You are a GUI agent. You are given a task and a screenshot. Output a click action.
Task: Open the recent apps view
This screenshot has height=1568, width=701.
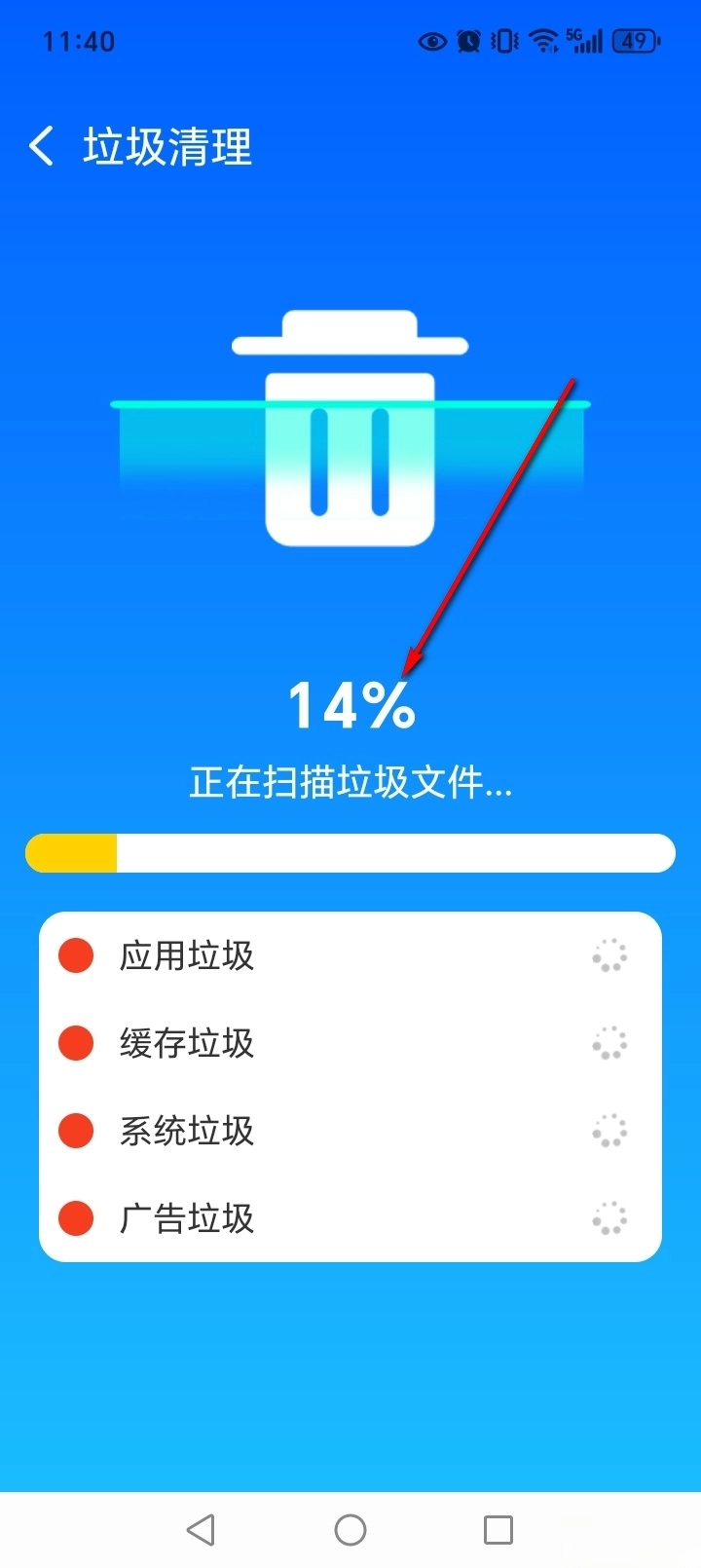(x=498, y=1529)
